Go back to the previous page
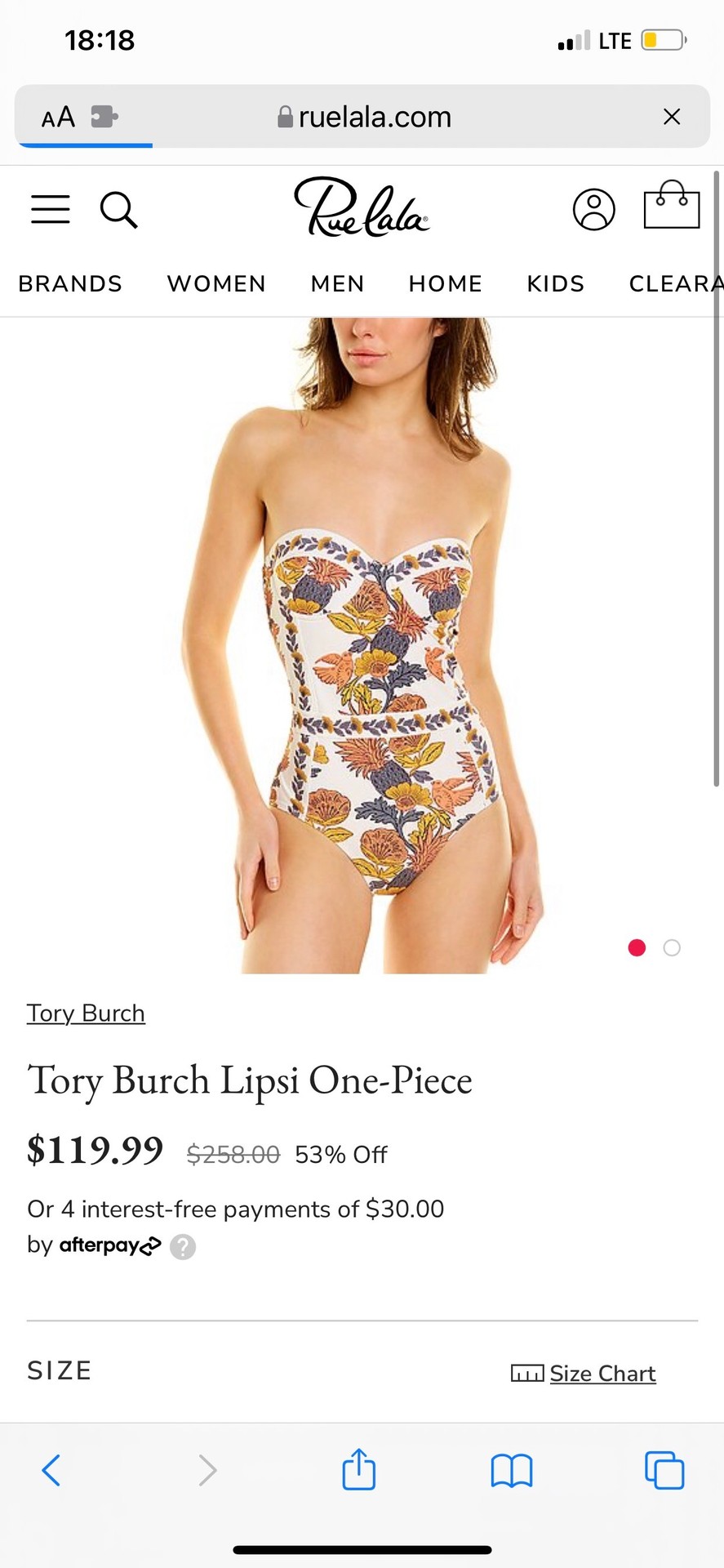Viewport: 724px width, 1568px height. (x=51, y=1470)
